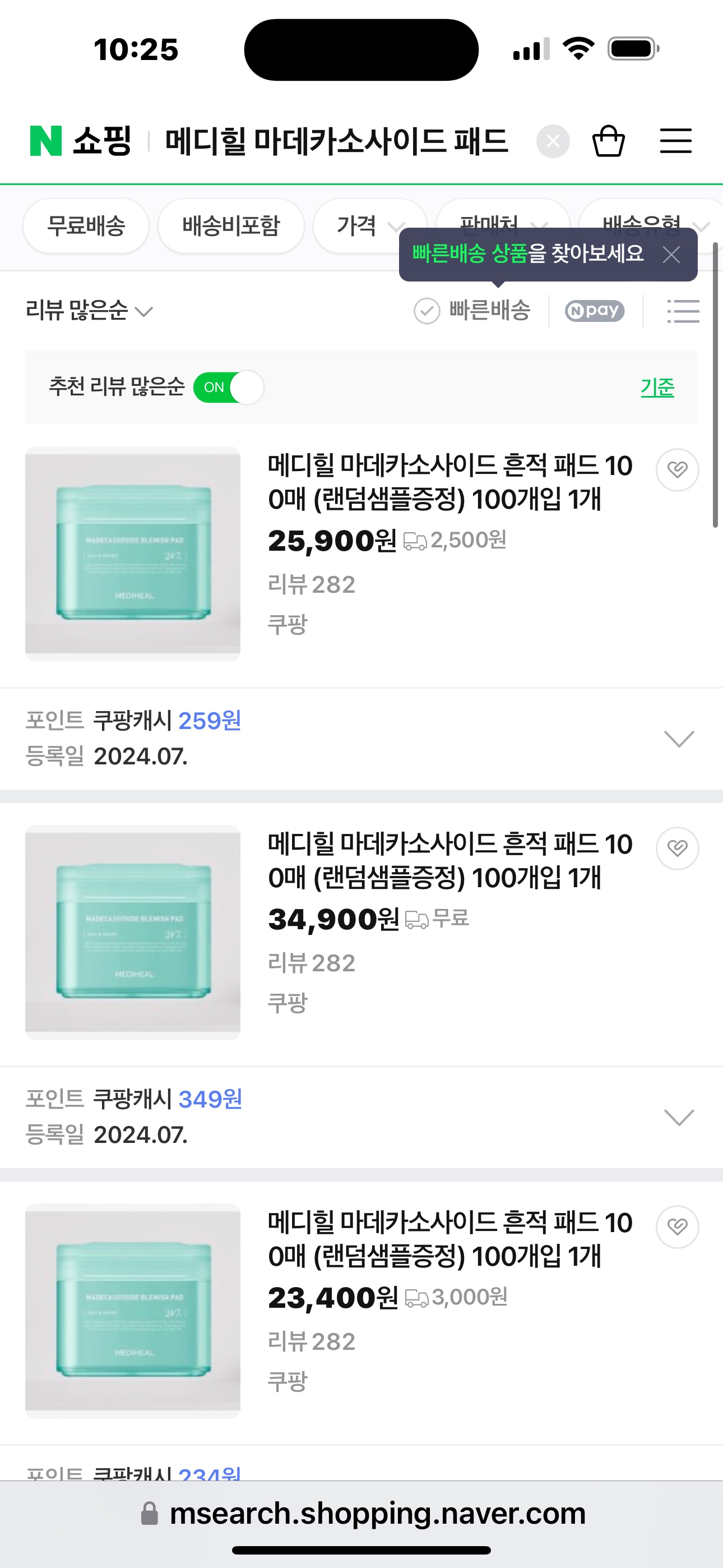Tap the search field with 메디힐 마데카소사이드 패드
This screenshot has width=723, height=1568.
[x=336, y=141]
